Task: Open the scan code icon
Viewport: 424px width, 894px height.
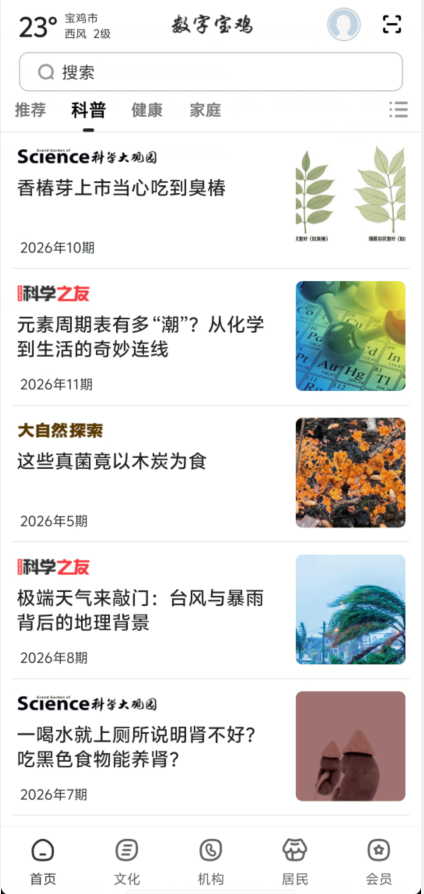Action: [x=392, y=24]
